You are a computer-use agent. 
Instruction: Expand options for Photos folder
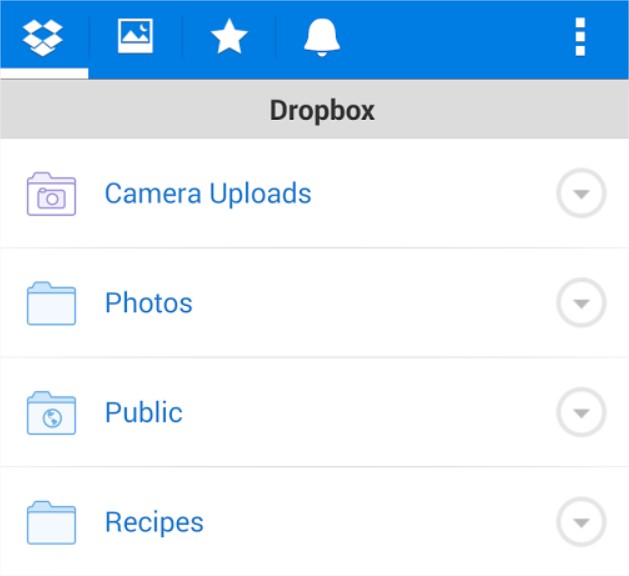(581, 303)
